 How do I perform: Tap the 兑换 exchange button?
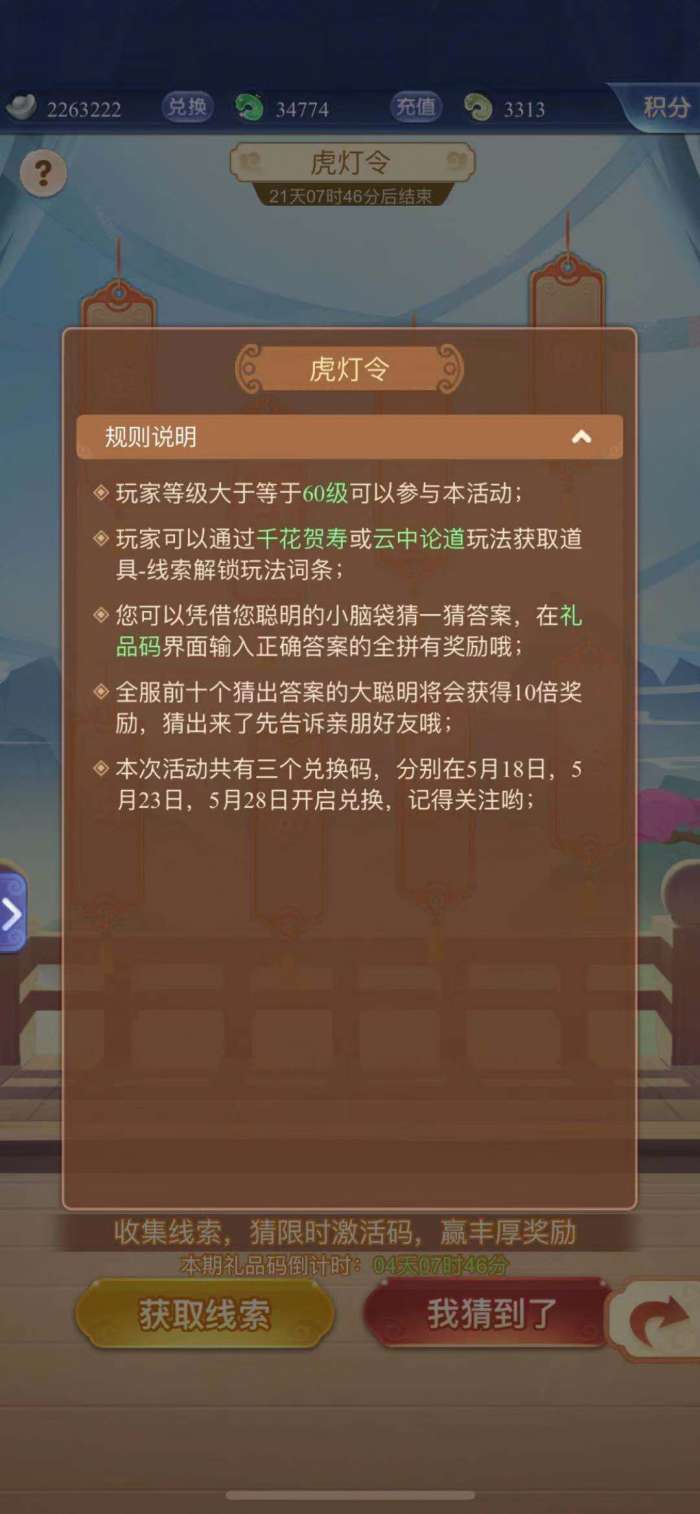[187, 108]
